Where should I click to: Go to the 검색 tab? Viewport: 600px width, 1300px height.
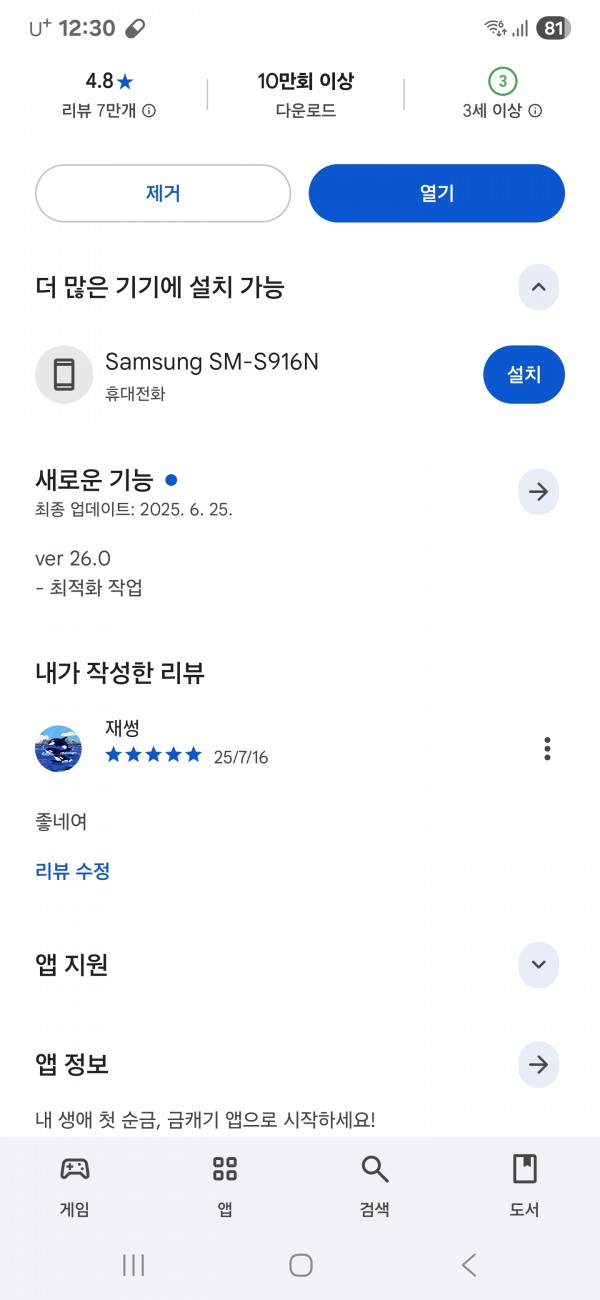pos(375,1186)
